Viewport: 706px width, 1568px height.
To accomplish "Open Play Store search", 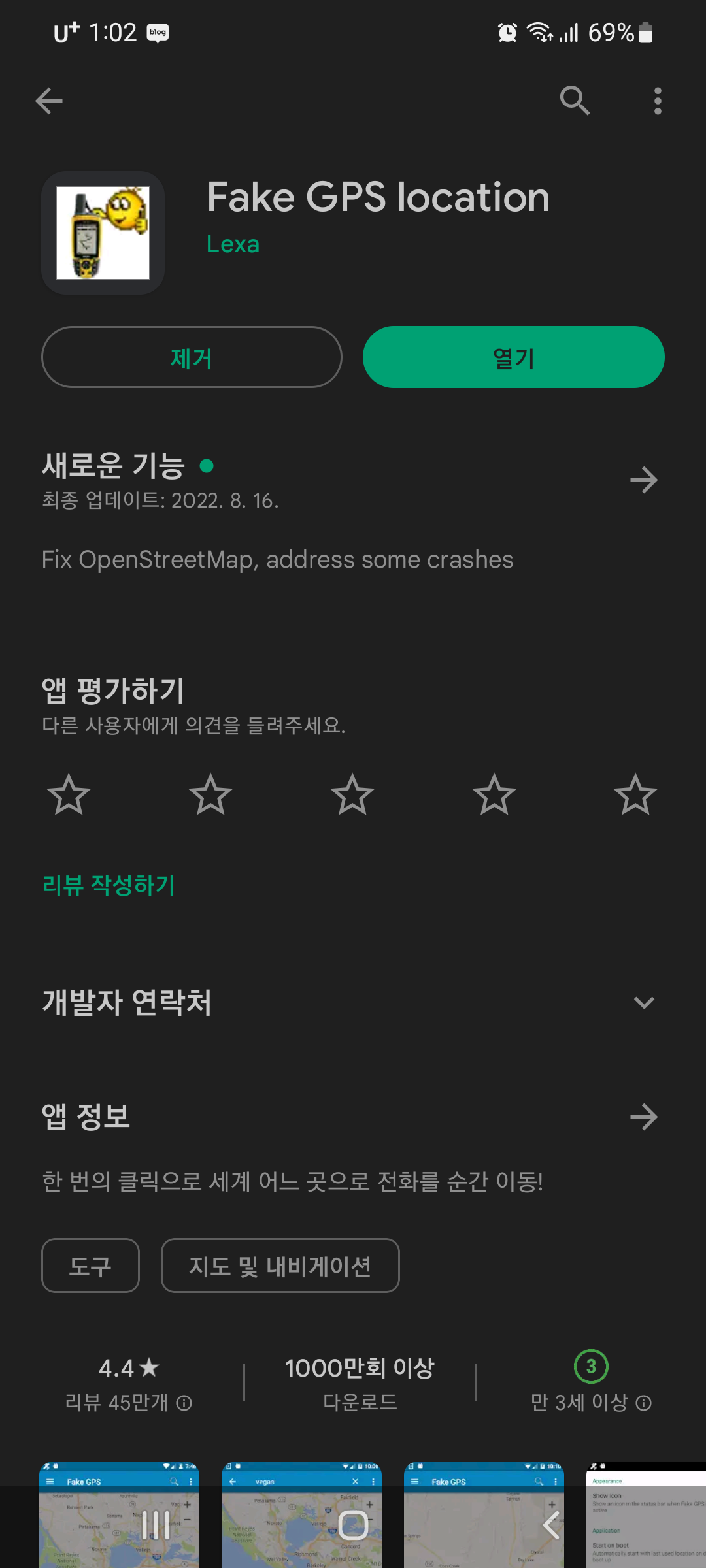I will [574, 101].
